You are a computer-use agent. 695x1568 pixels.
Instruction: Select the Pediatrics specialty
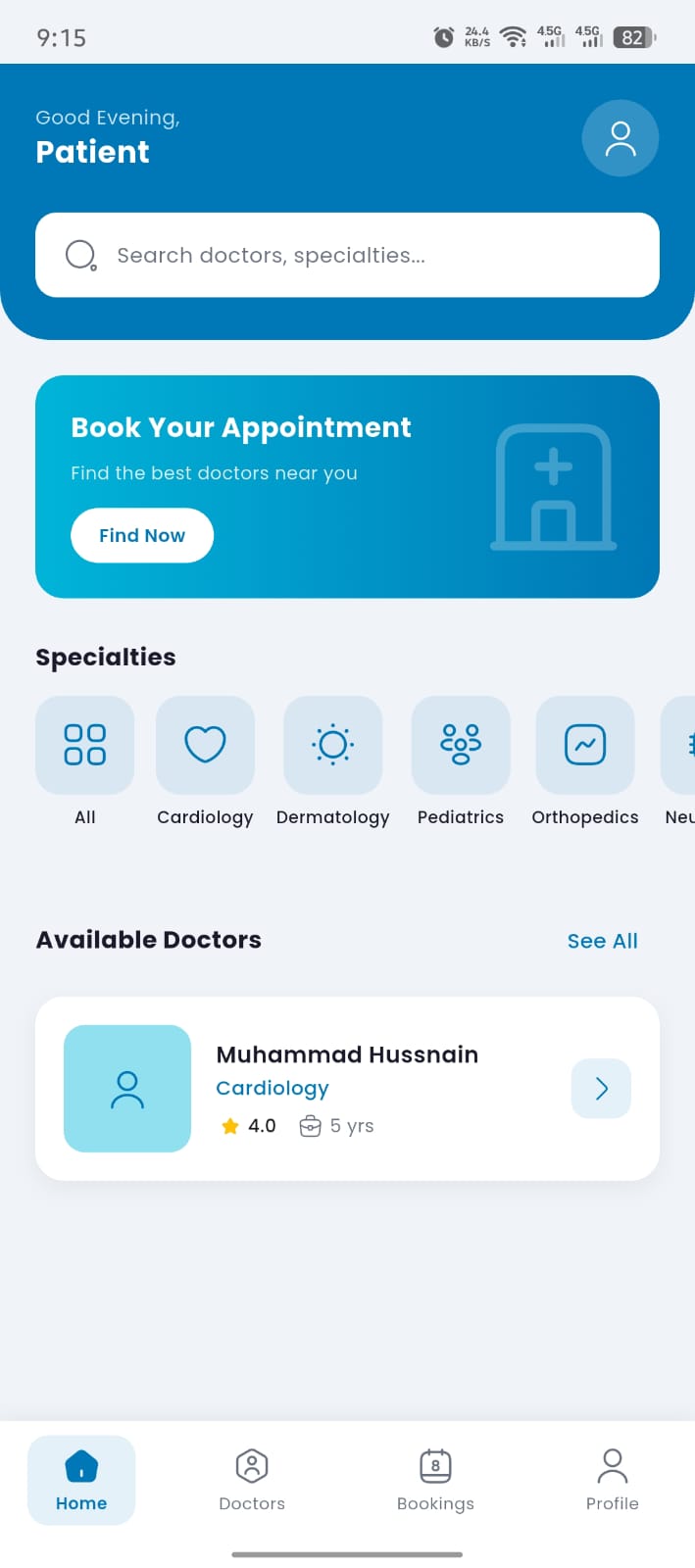[x=461, y=745]
